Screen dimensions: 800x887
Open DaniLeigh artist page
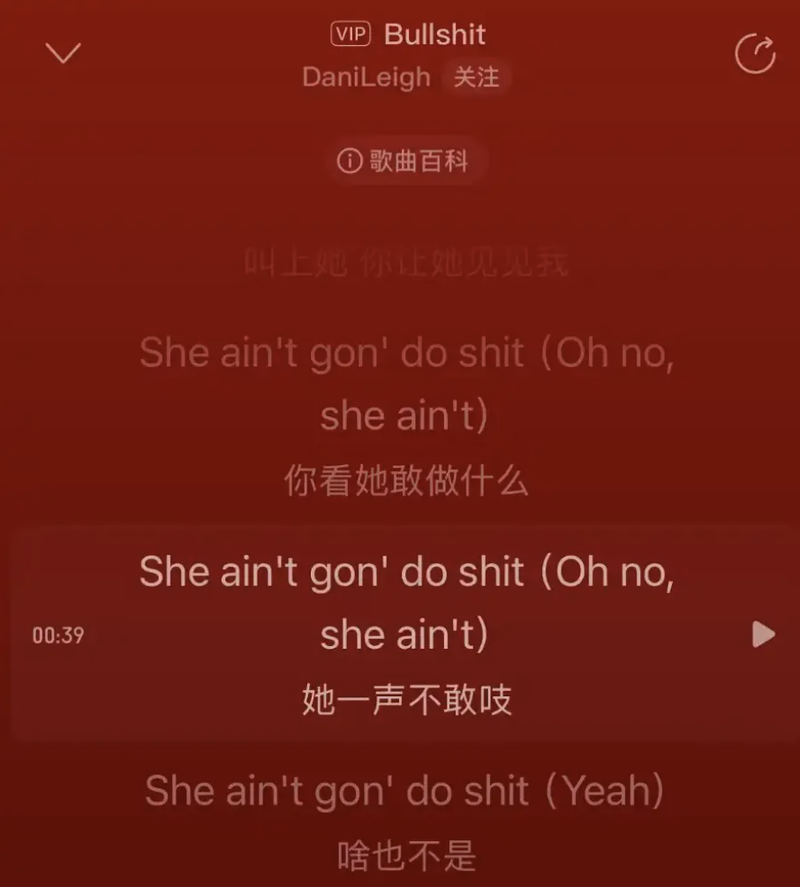pyautogui.click(x=366, y=77)
